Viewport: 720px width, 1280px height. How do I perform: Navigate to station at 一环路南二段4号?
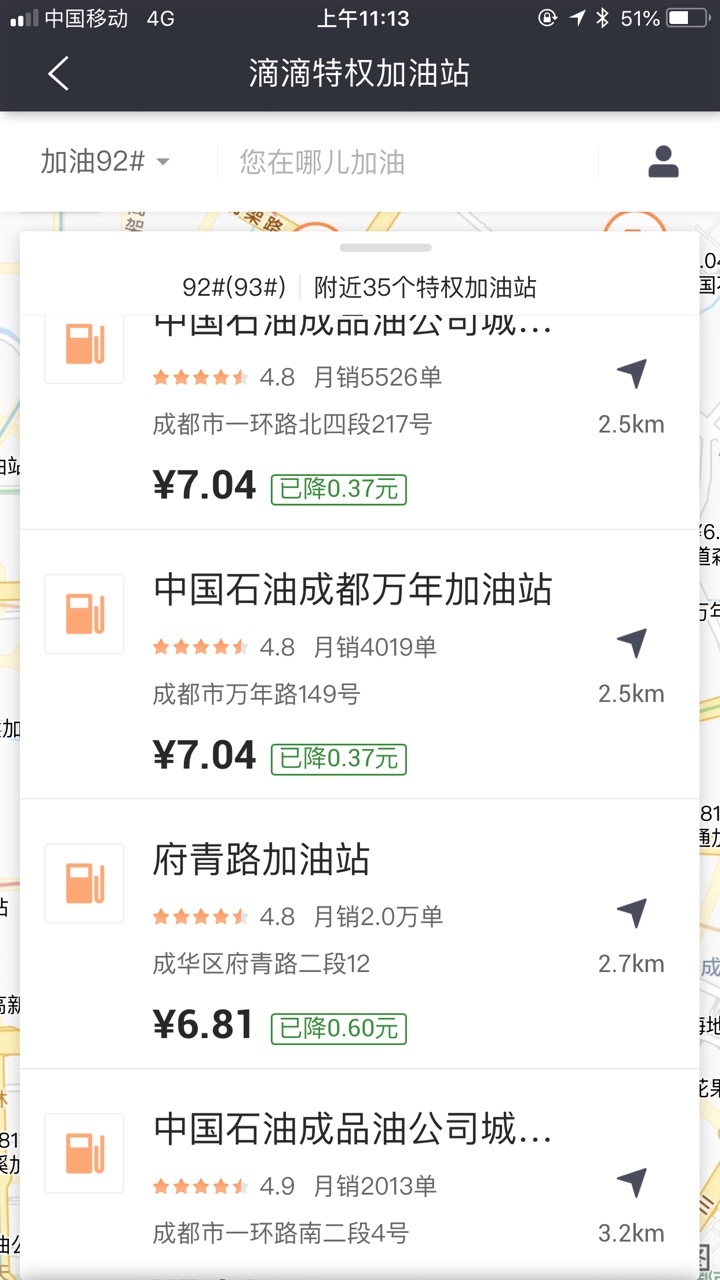pyautogui.click(x=631, y=1183)
